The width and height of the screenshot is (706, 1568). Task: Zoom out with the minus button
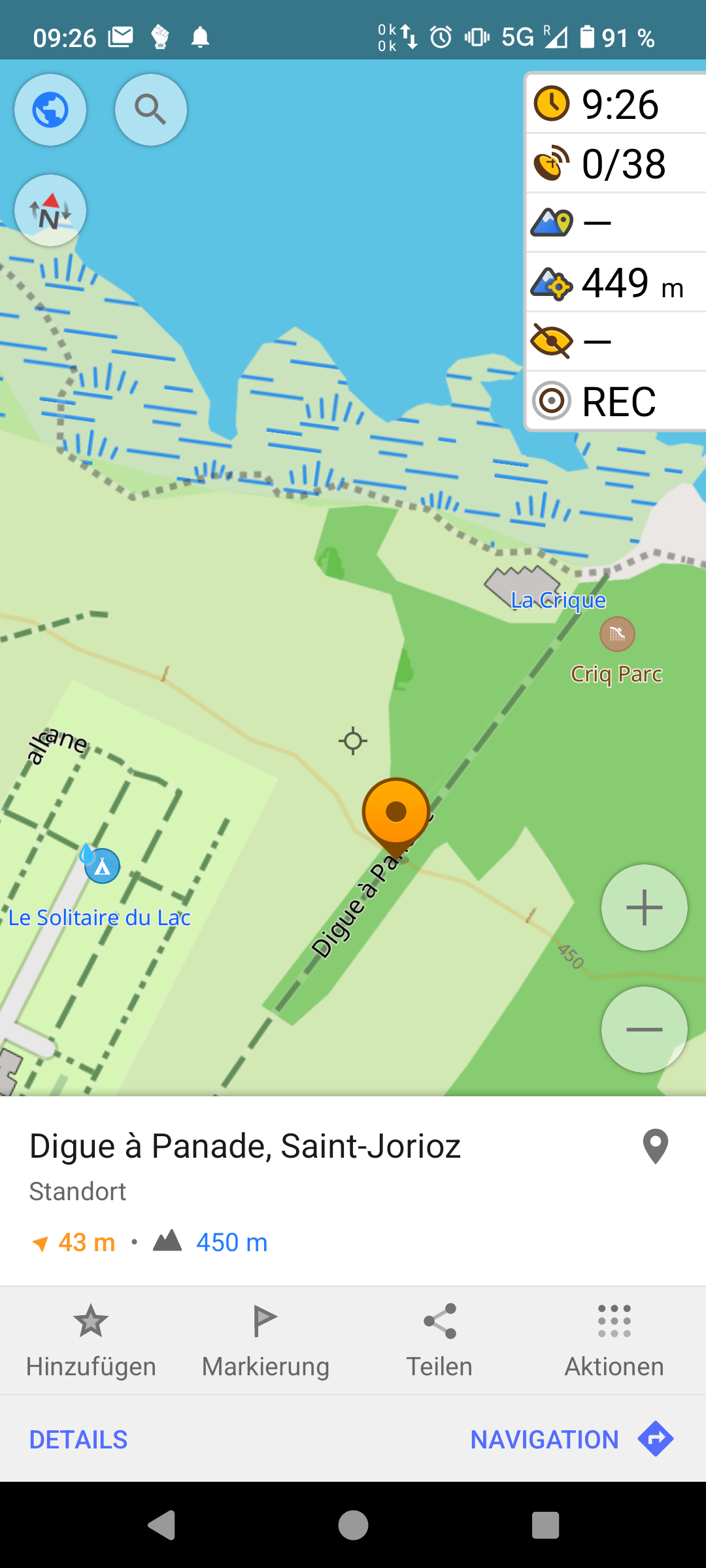pyautogui.click(x=644, y=1030)
